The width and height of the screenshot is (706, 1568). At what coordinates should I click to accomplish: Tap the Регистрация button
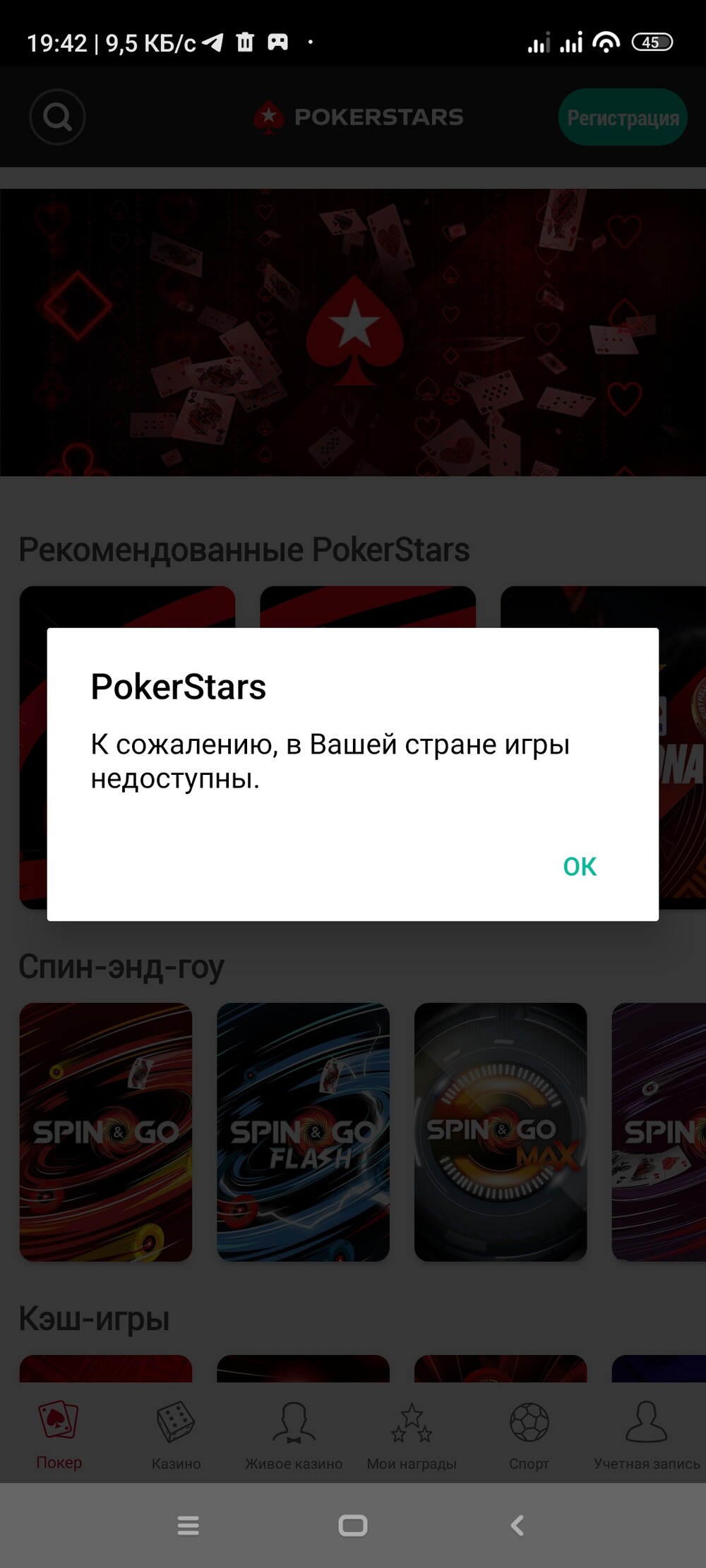[x=623, y=117]
